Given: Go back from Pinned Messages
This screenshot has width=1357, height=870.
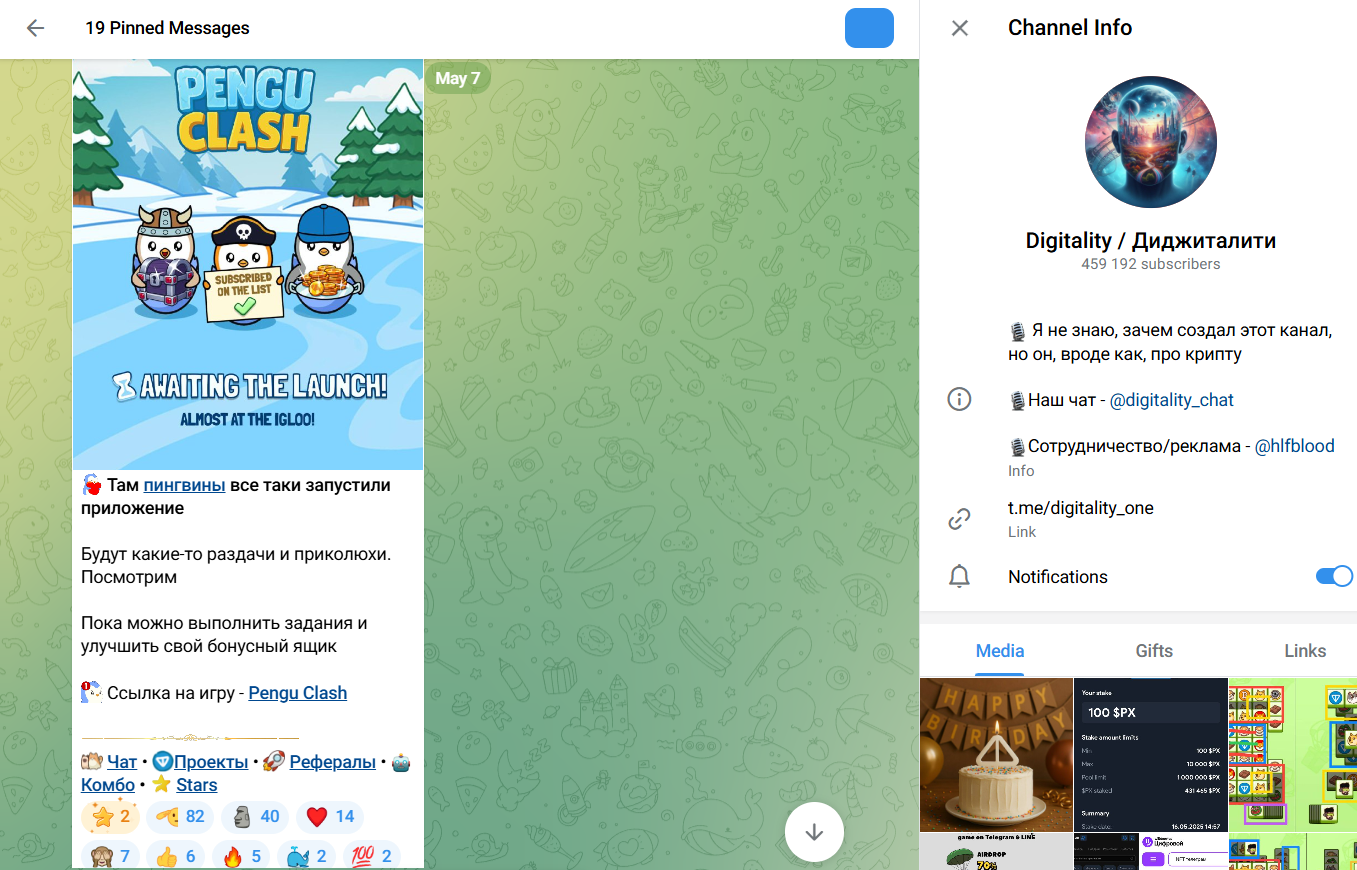Looking at the screenshot, I should 36,28.
